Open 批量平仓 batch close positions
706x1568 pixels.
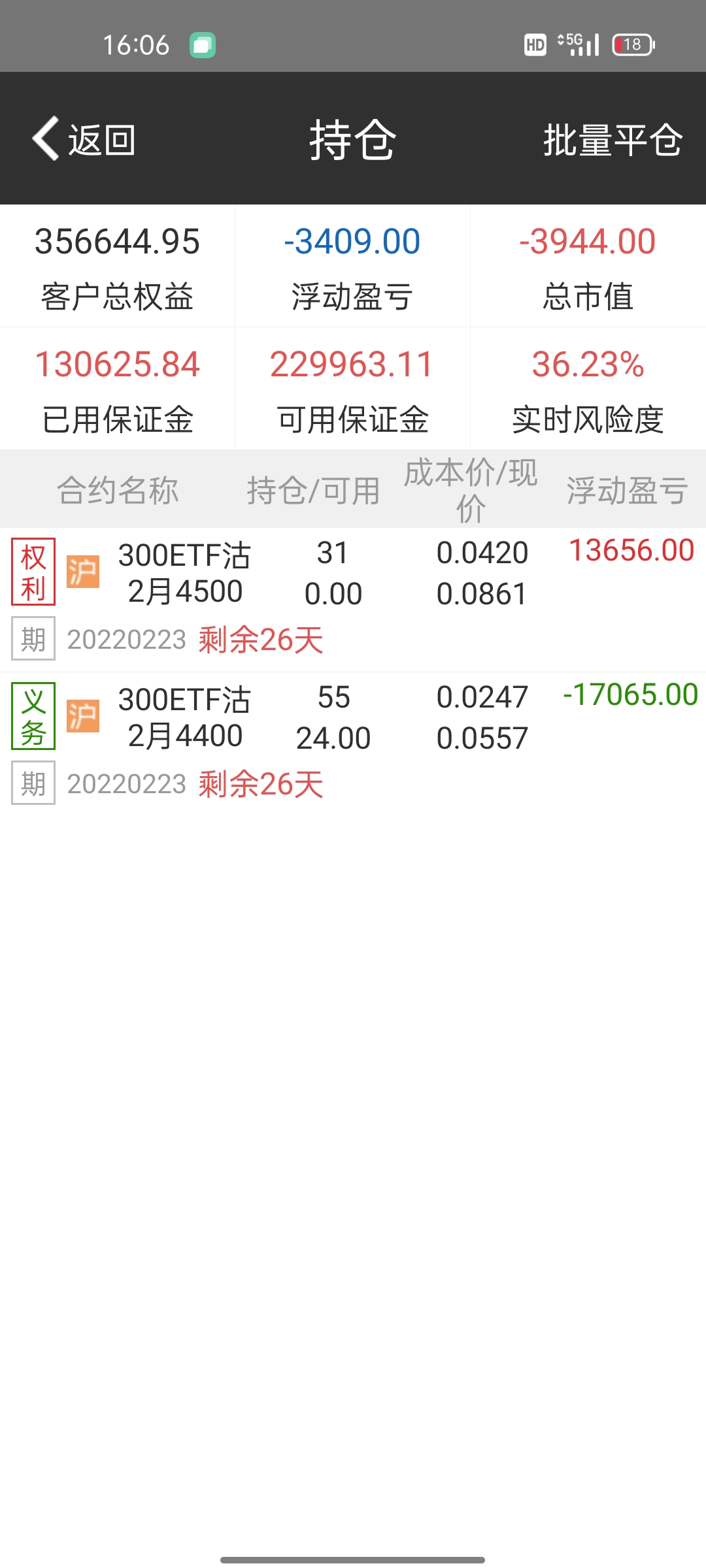point(613,140)
